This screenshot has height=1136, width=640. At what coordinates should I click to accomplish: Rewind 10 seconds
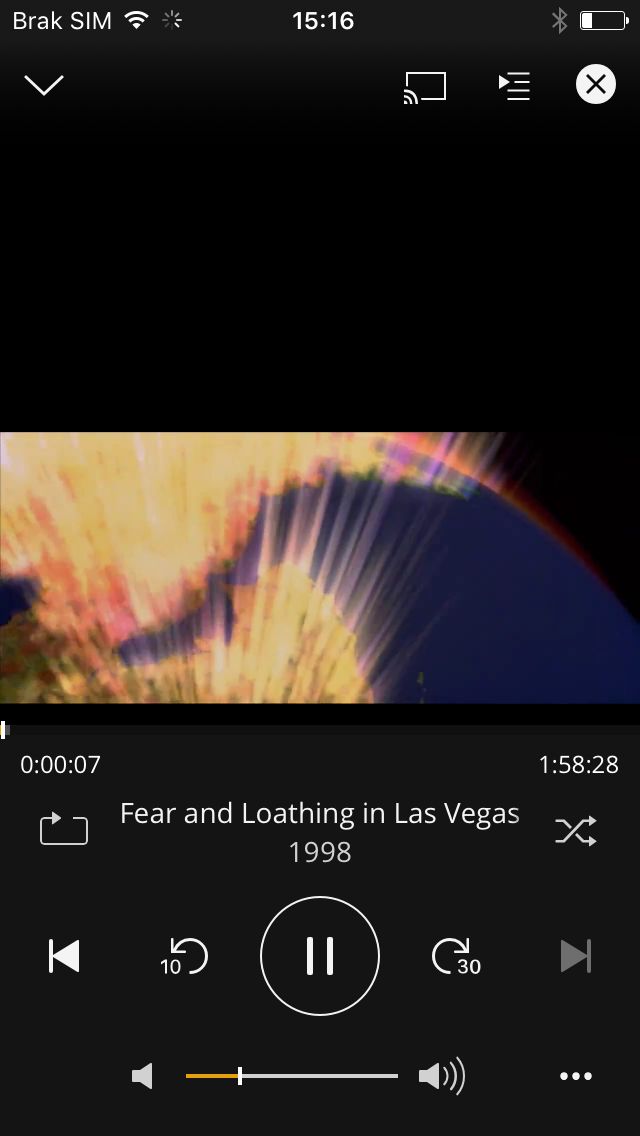pos(184,956)
